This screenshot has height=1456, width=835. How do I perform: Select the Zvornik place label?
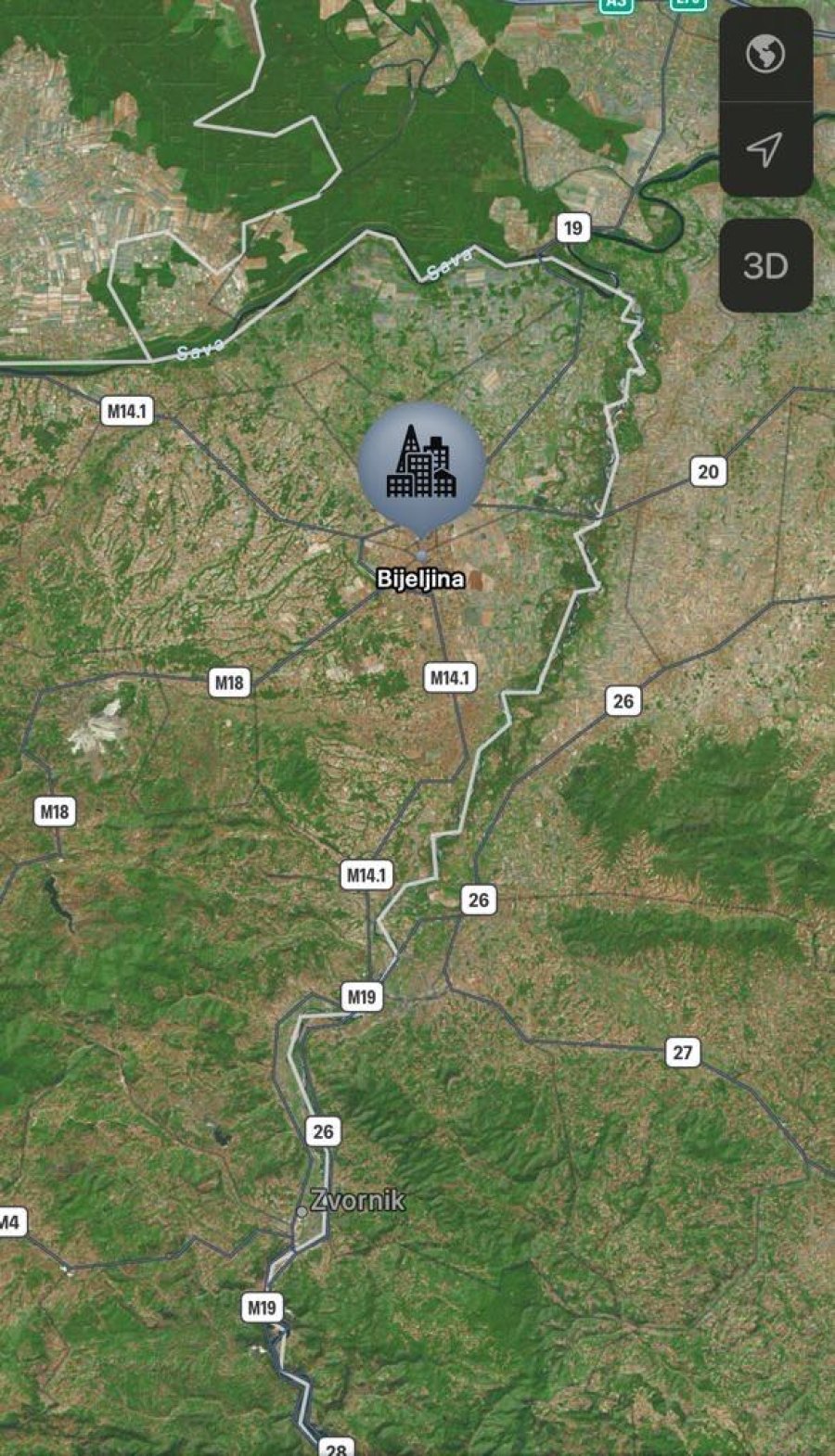(357, 1201)
